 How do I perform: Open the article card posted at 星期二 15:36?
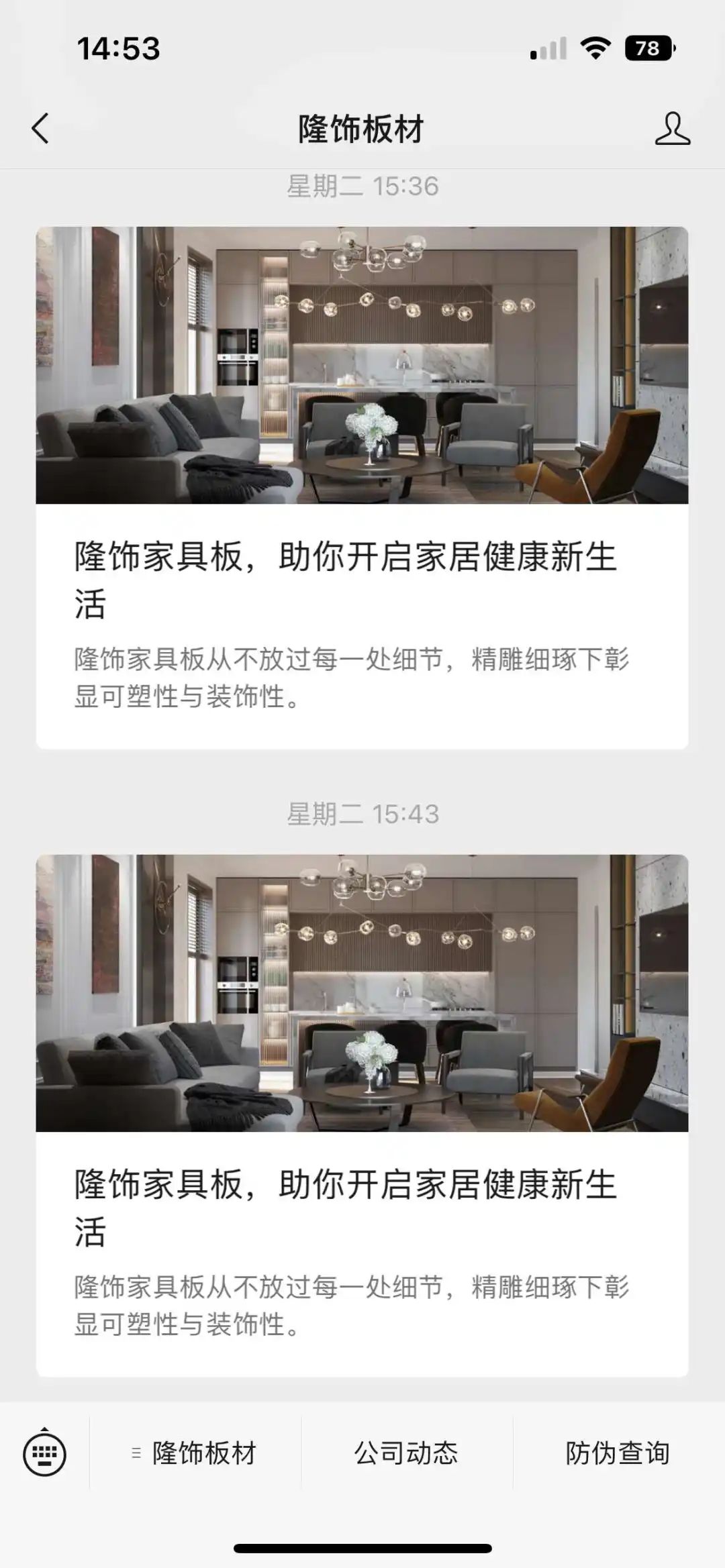362,487
